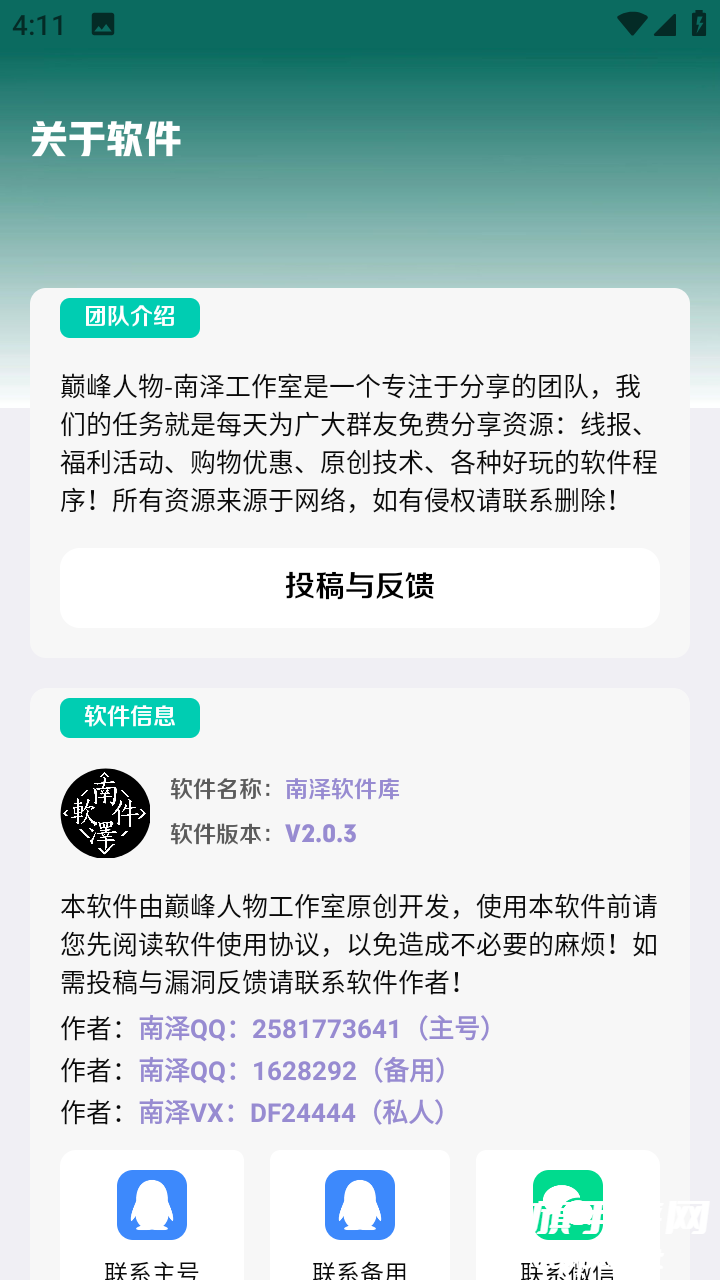
Task: Click the 联系主号 label text
Action: (x=151, y=1272)
